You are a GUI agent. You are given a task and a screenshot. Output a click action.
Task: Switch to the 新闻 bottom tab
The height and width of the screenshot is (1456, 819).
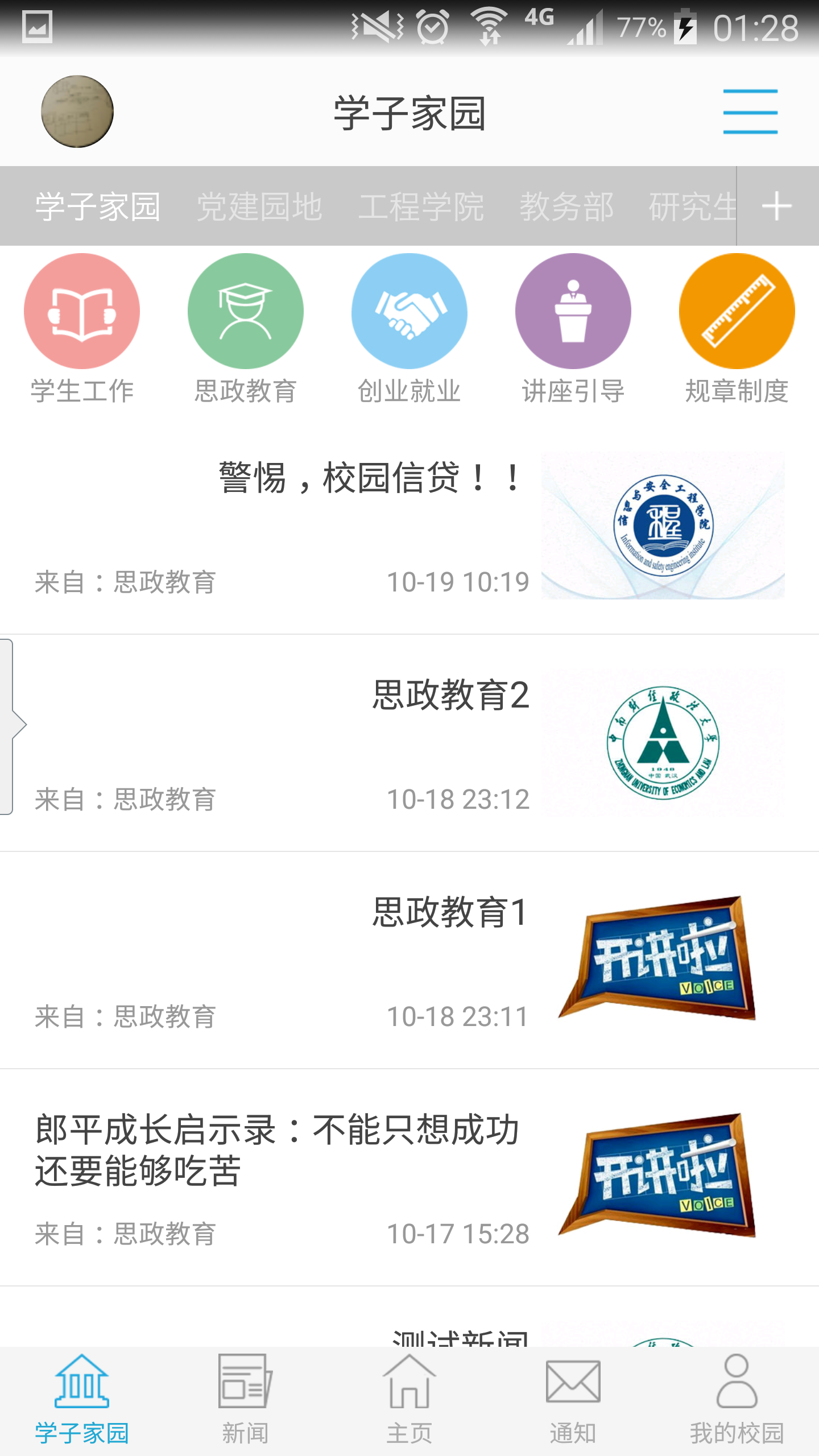[246, 1400]
